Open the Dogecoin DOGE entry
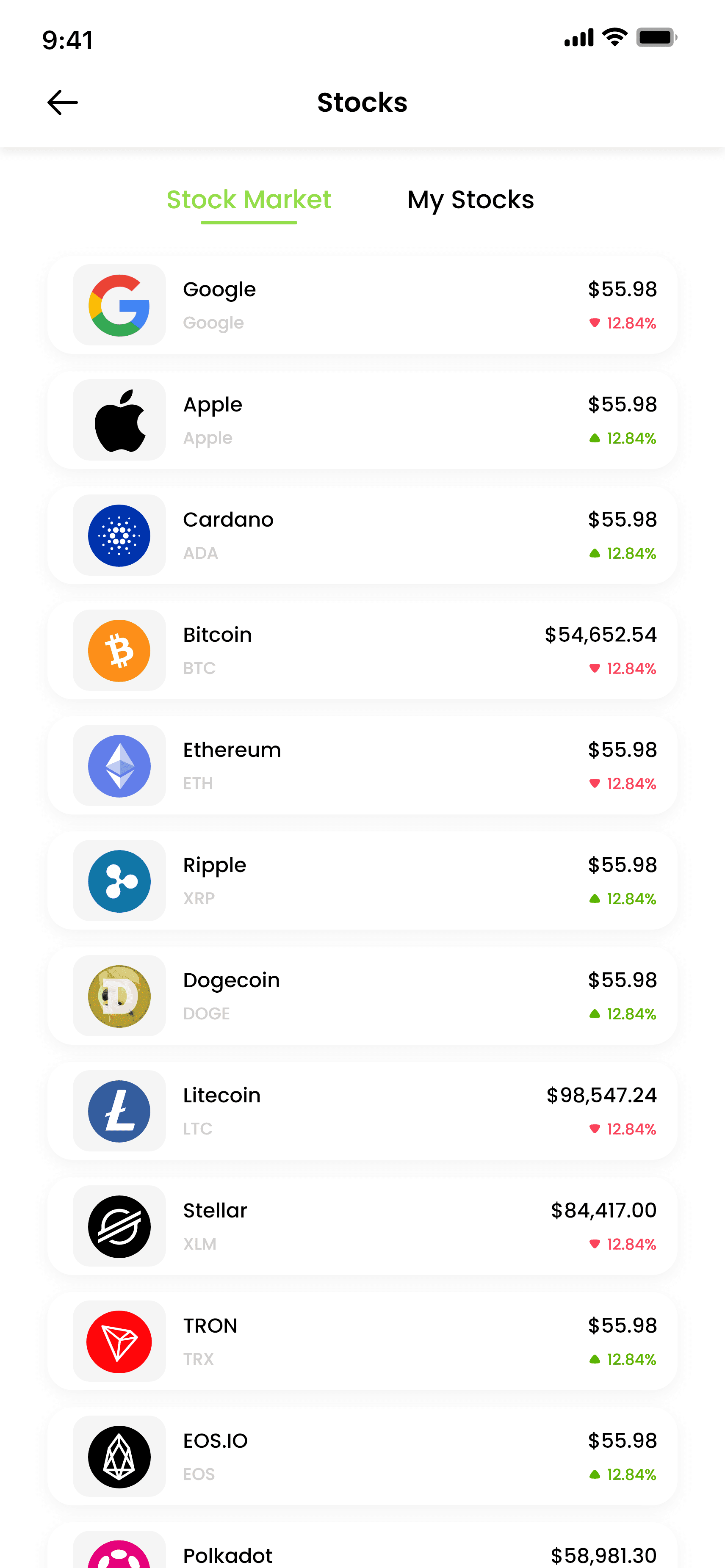 tap(362, 995)
